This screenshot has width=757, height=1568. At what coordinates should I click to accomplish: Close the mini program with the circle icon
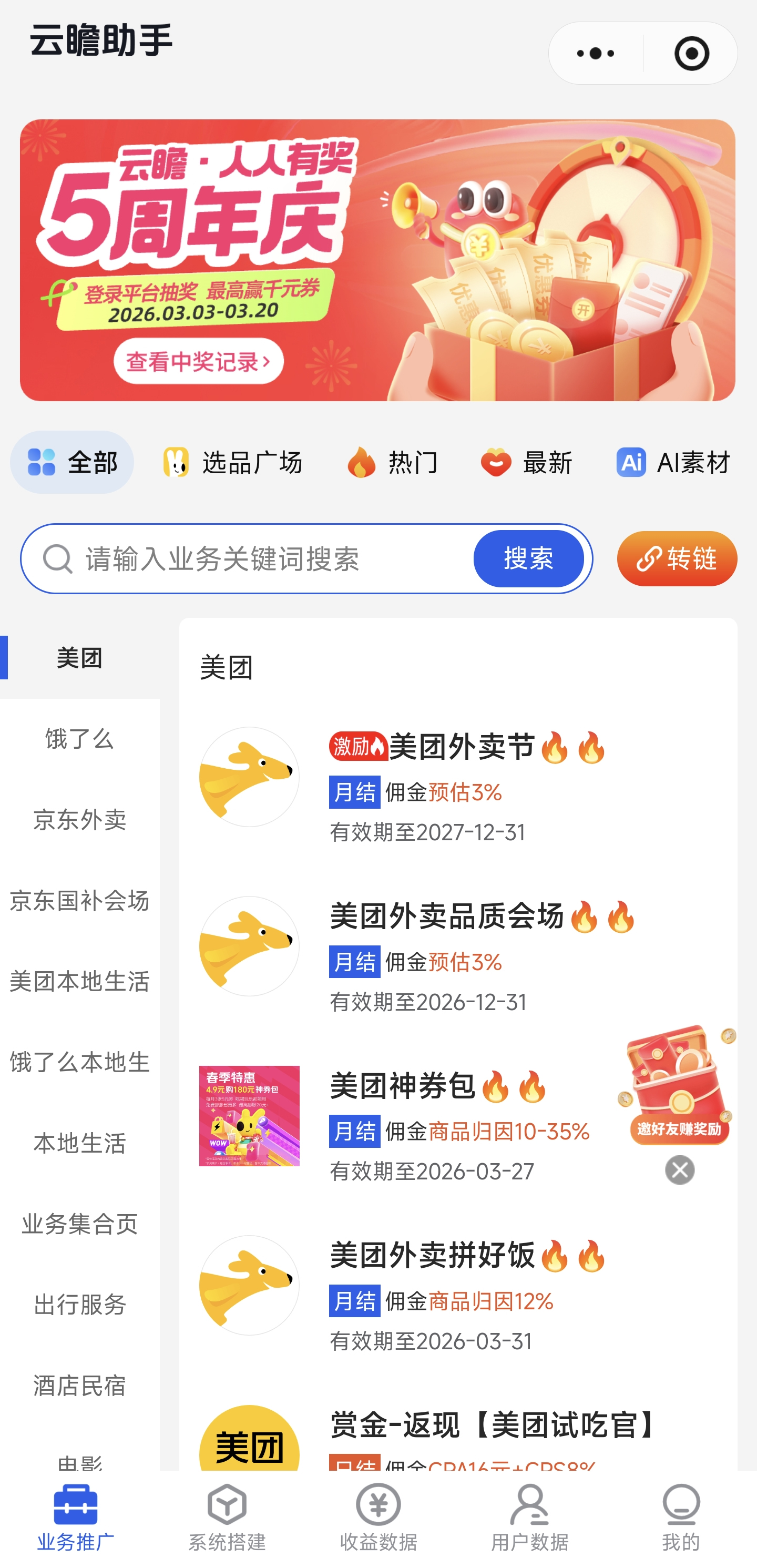691,54
